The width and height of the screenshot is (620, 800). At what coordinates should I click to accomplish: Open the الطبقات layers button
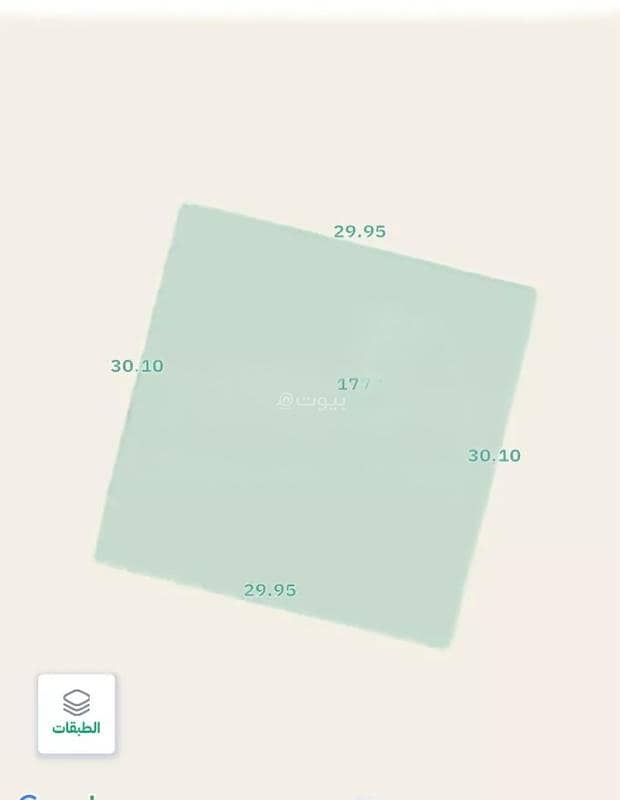[x=77, y=713]
